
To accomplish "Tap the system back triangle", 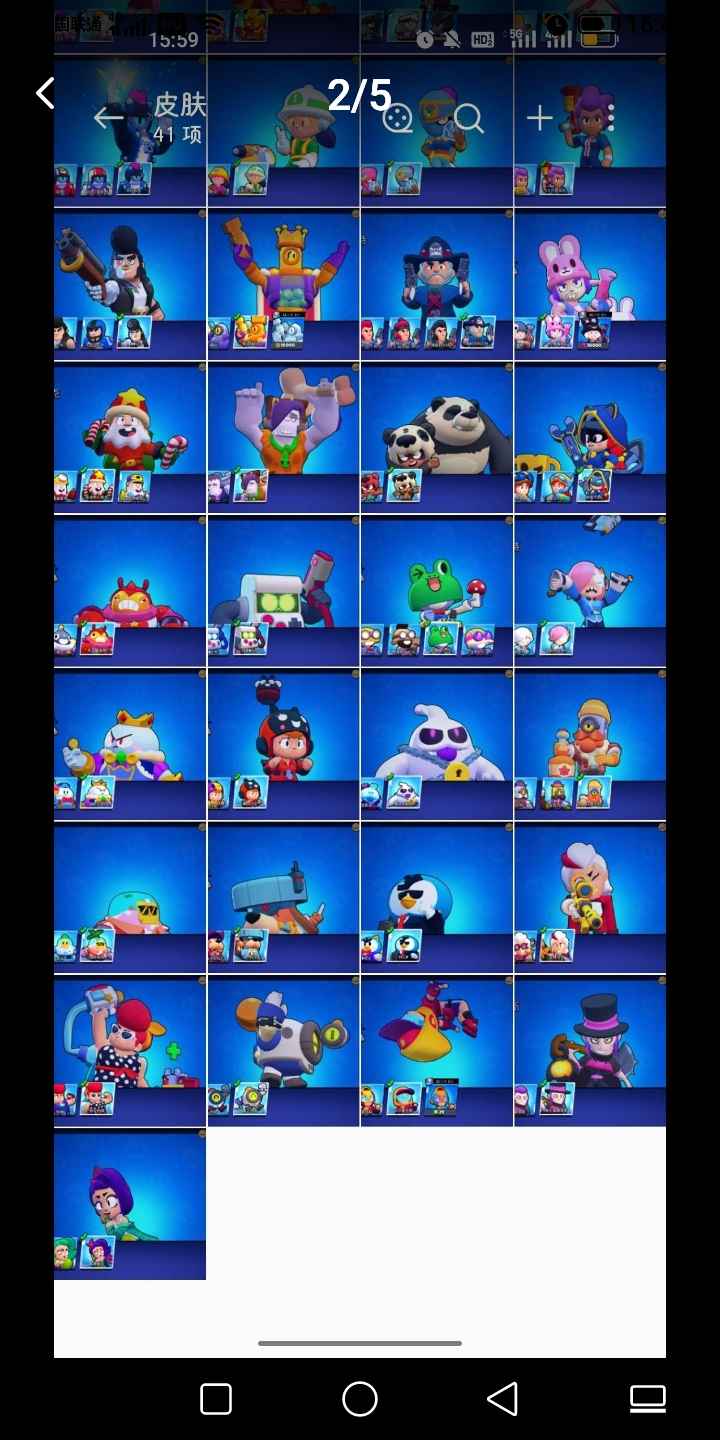I will (503, 1399).
